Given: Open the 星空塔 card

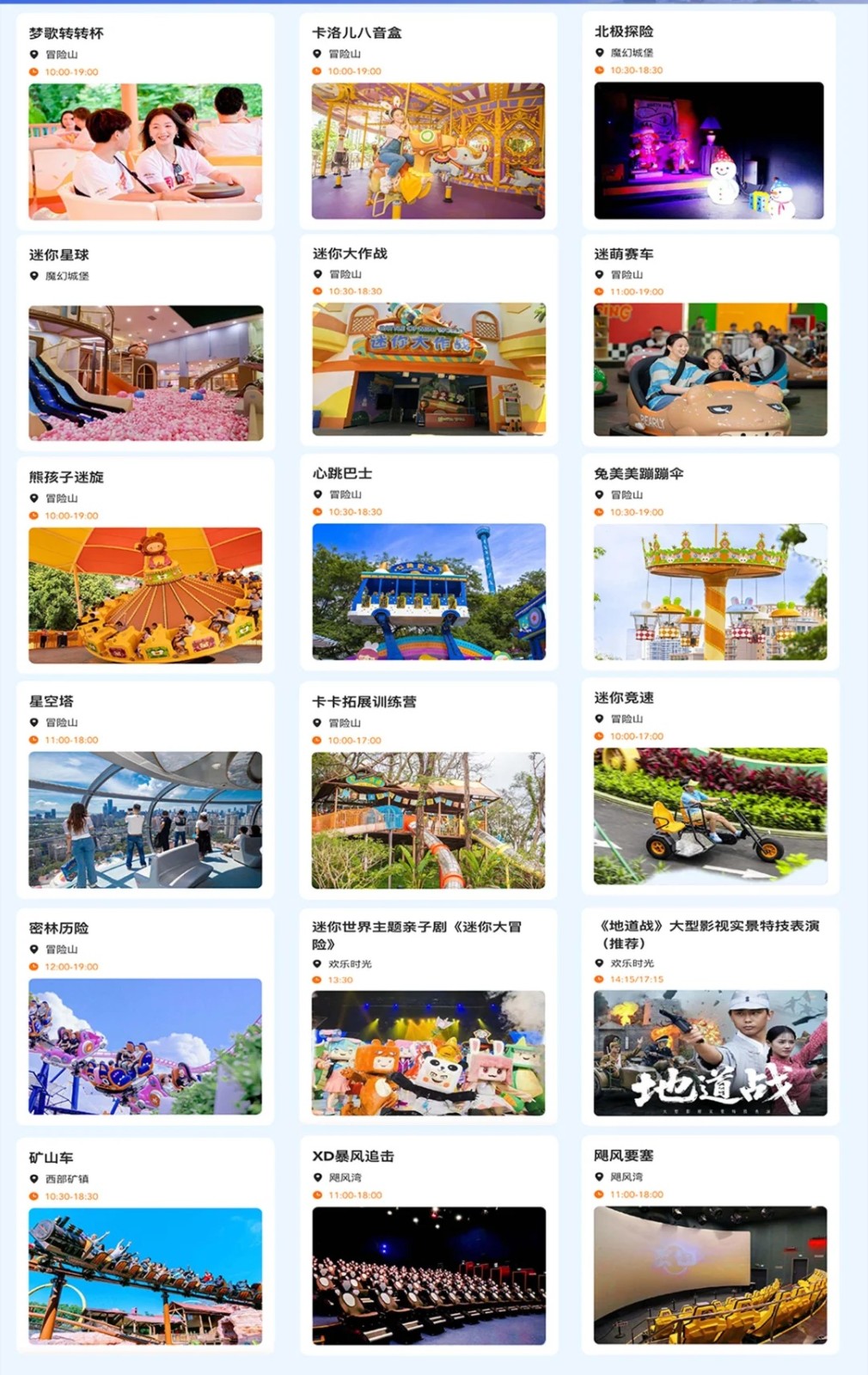Looking at the screenshot, I should pyautogui.click(x=145, y=819).
